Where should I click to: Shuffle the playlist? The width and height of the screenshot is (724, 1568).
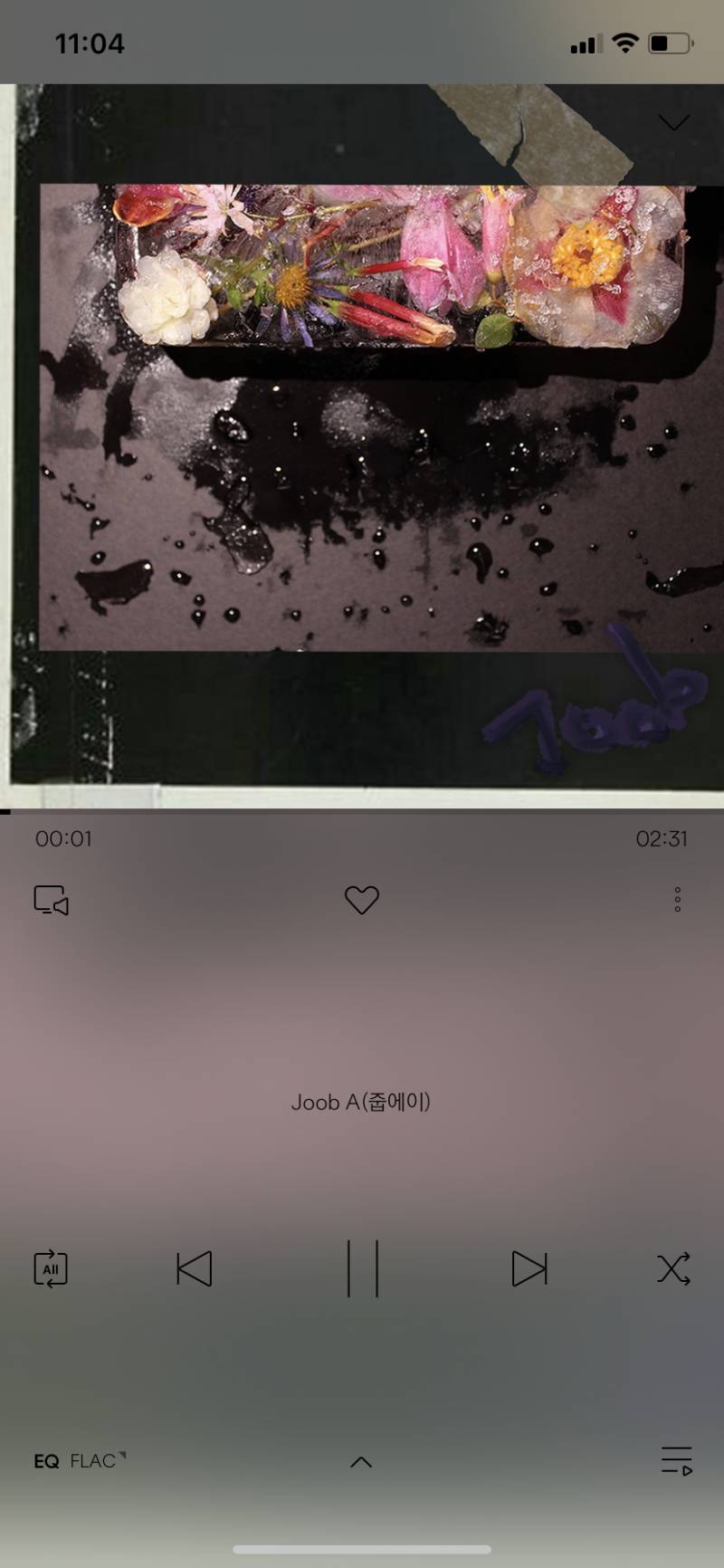pyautogui.click(x=673, y=1269)
